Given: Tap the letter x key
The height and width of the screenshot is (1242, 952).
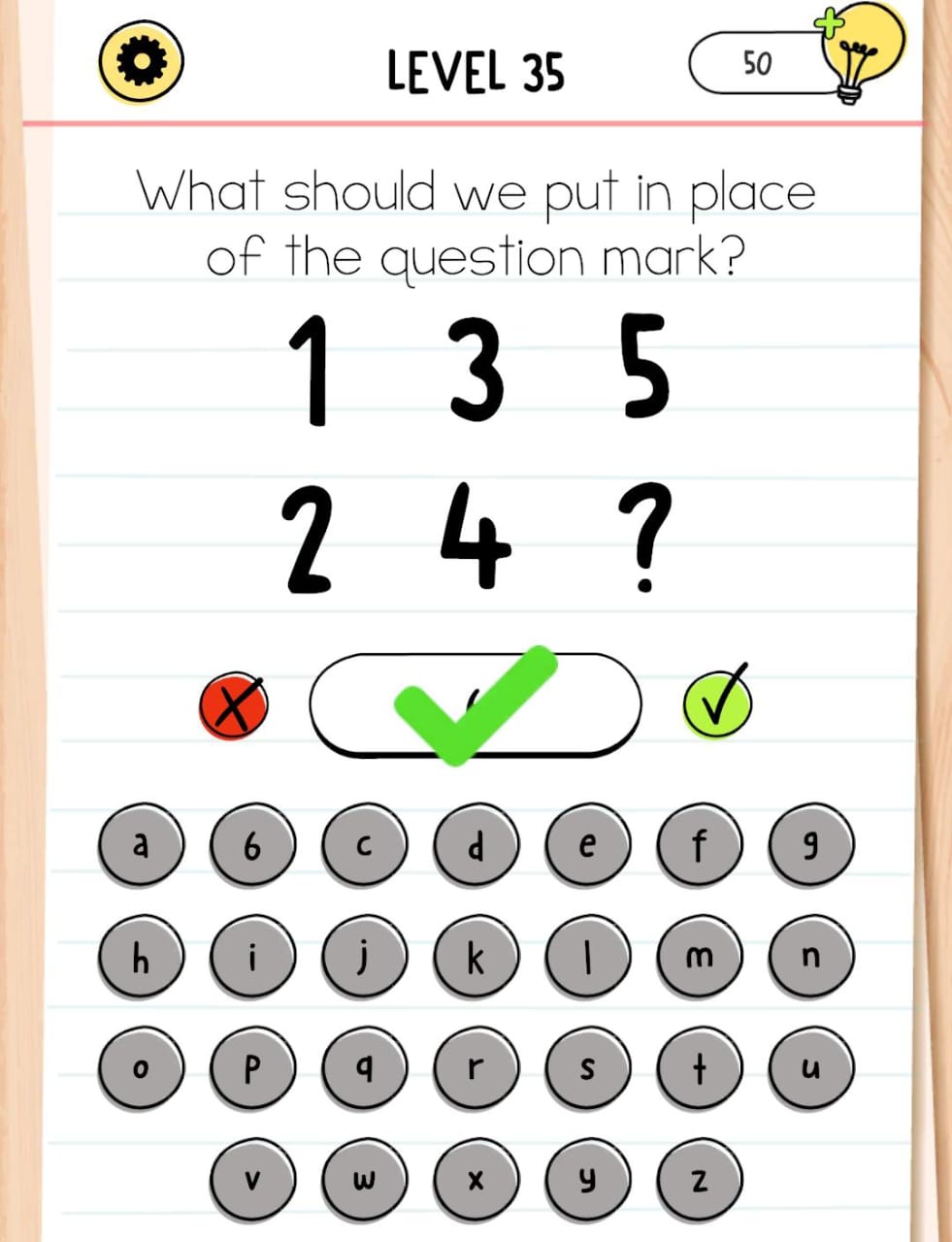Looking at the screenshot, I should 476,1179.
